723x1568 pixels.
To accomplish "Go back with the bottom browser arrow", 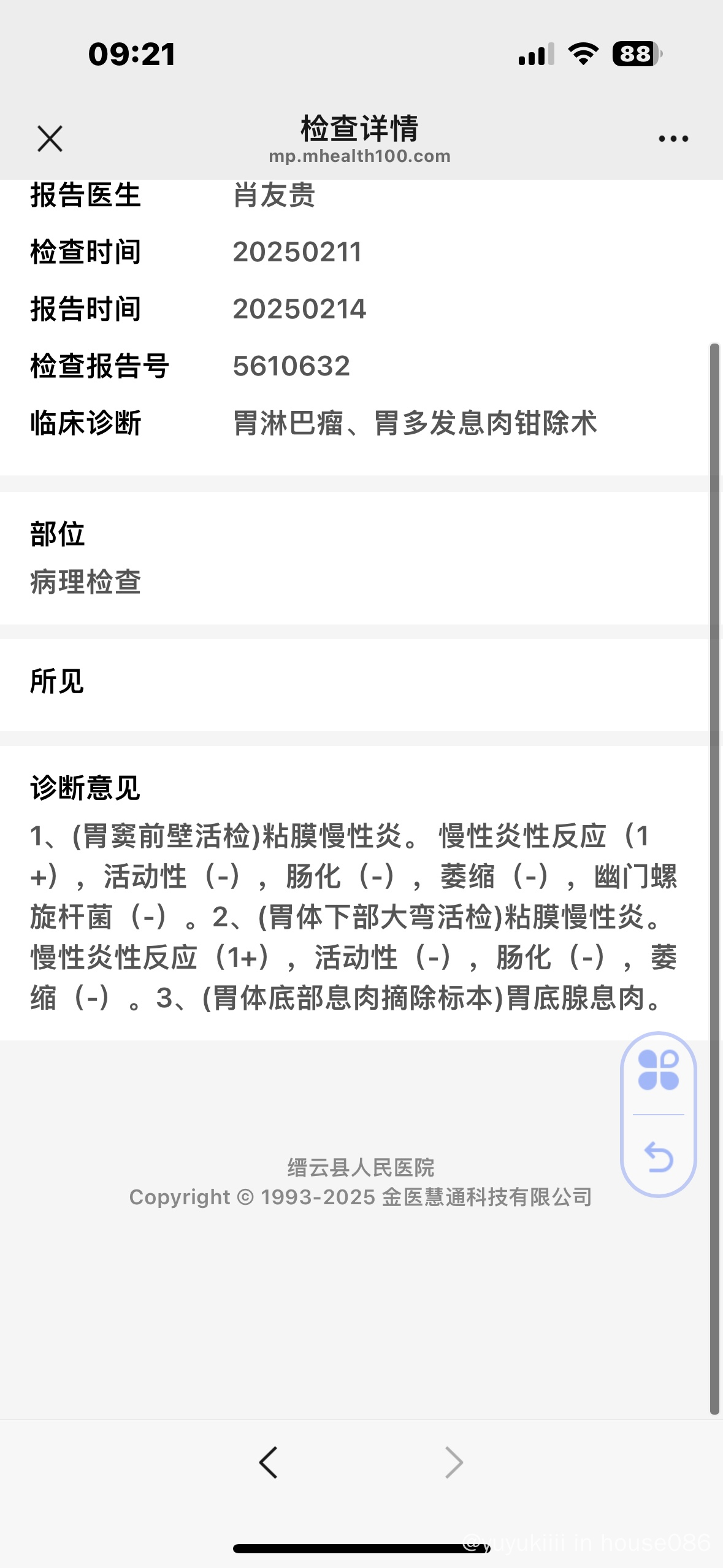I will click(269, 1462).
